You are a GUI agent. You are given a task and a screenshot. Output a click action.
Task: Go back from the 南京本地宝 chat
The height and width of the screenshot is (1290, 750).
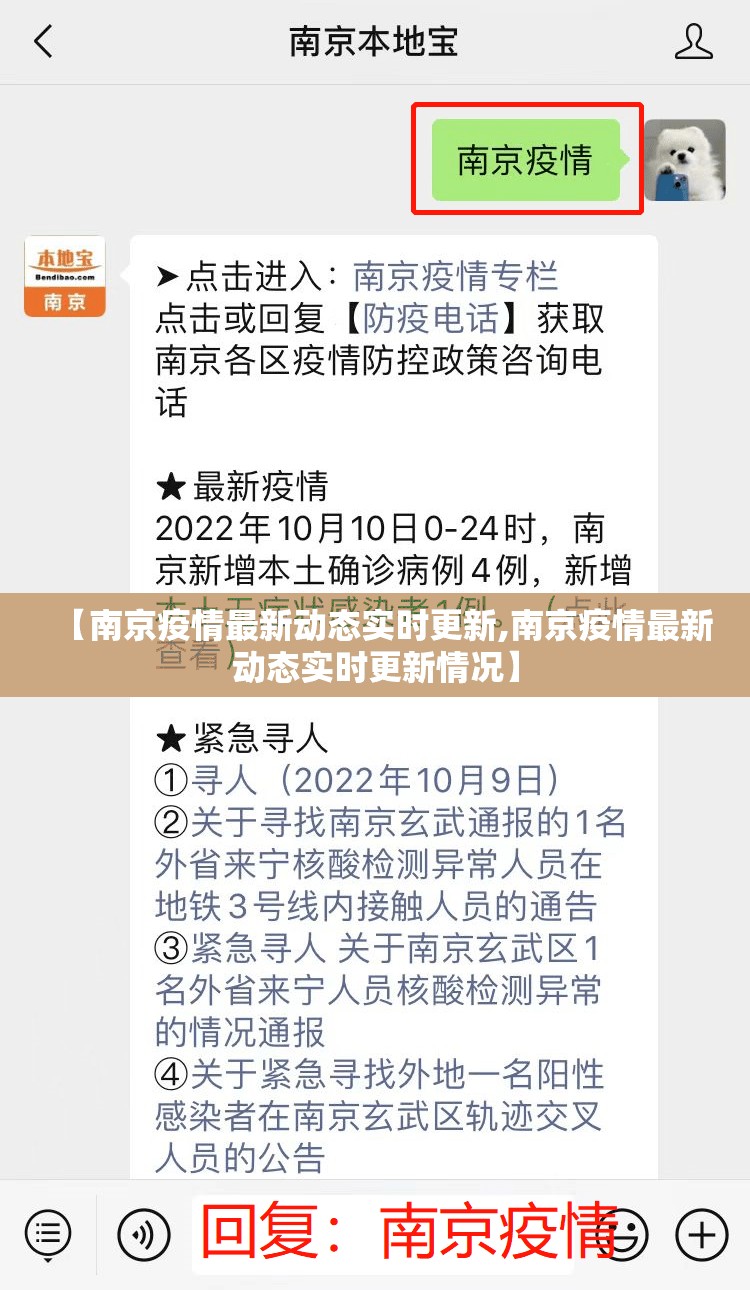tap(43, 42)
